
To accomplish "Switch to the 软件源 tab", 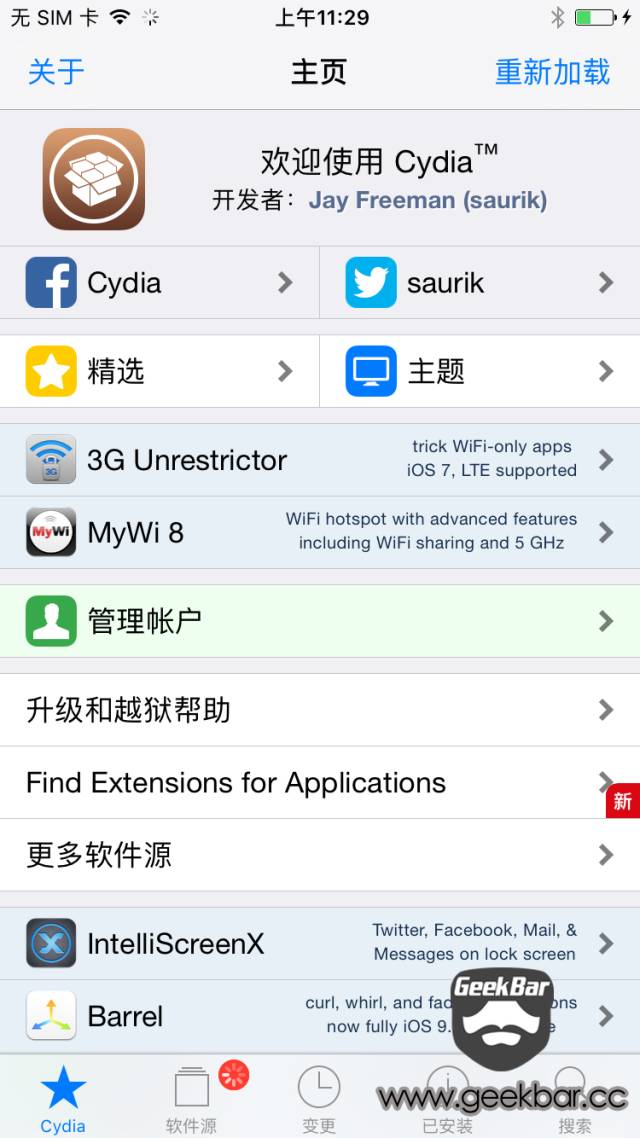I will [x=192, y=1098].
